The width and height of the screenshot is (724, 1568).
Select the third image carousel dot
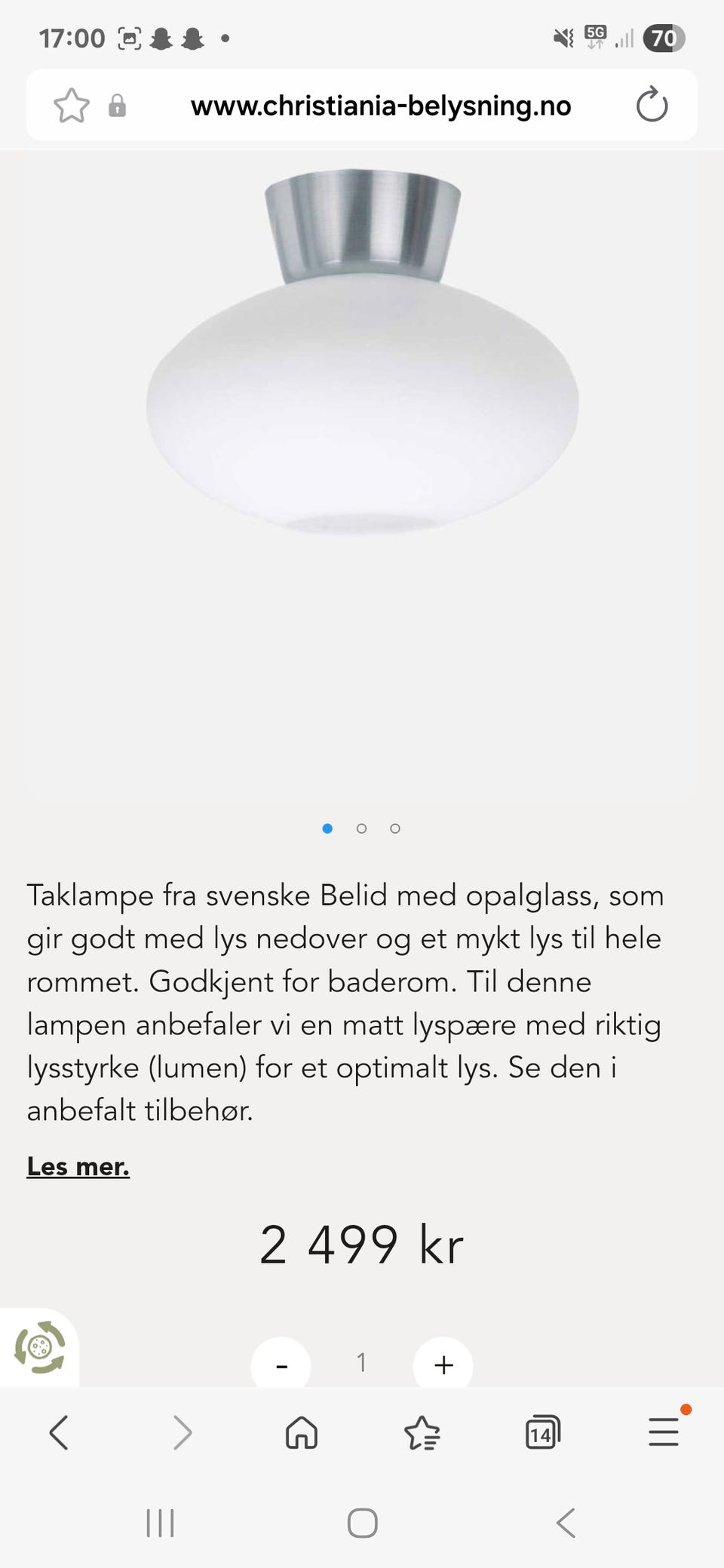point(394,828)
